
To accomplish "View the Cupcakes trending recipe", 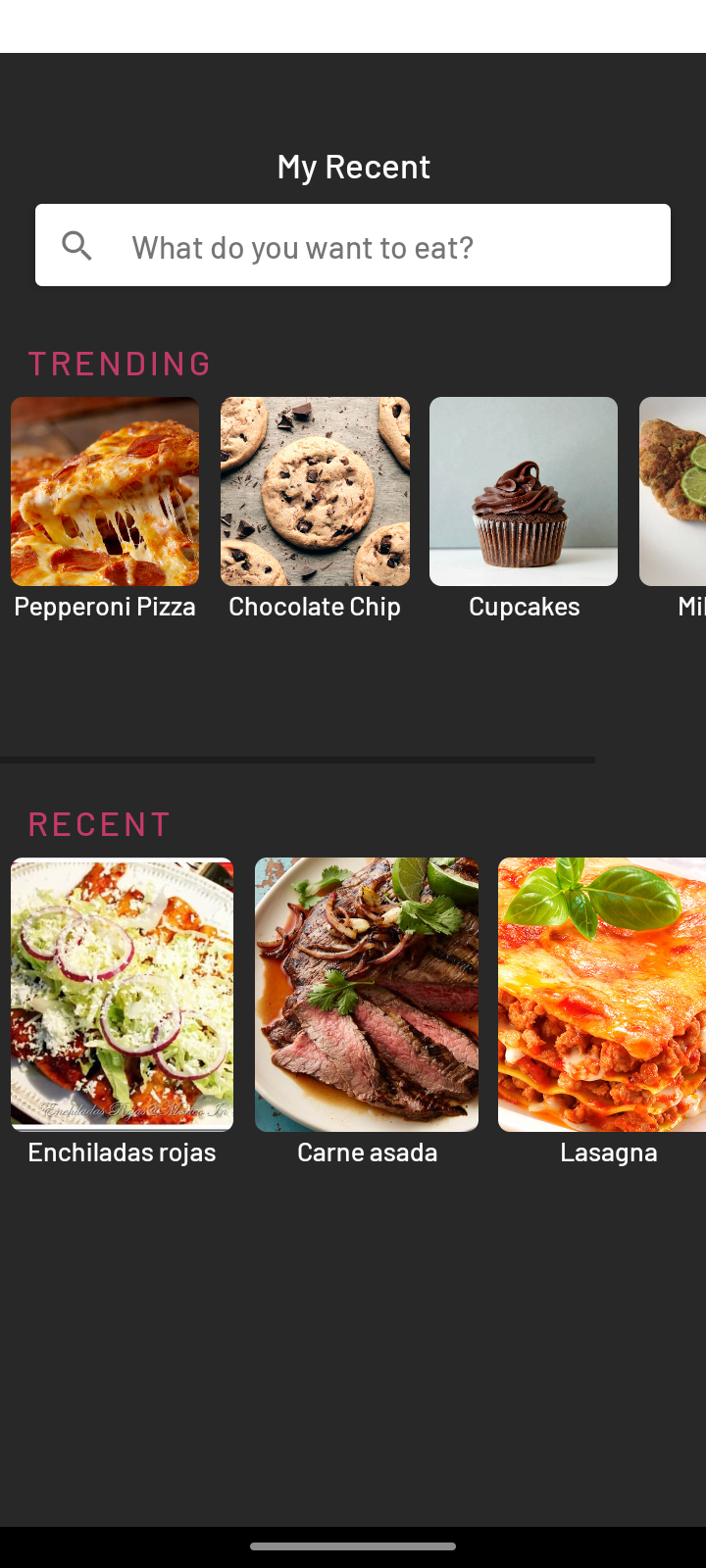I will [x=524, y=492].
